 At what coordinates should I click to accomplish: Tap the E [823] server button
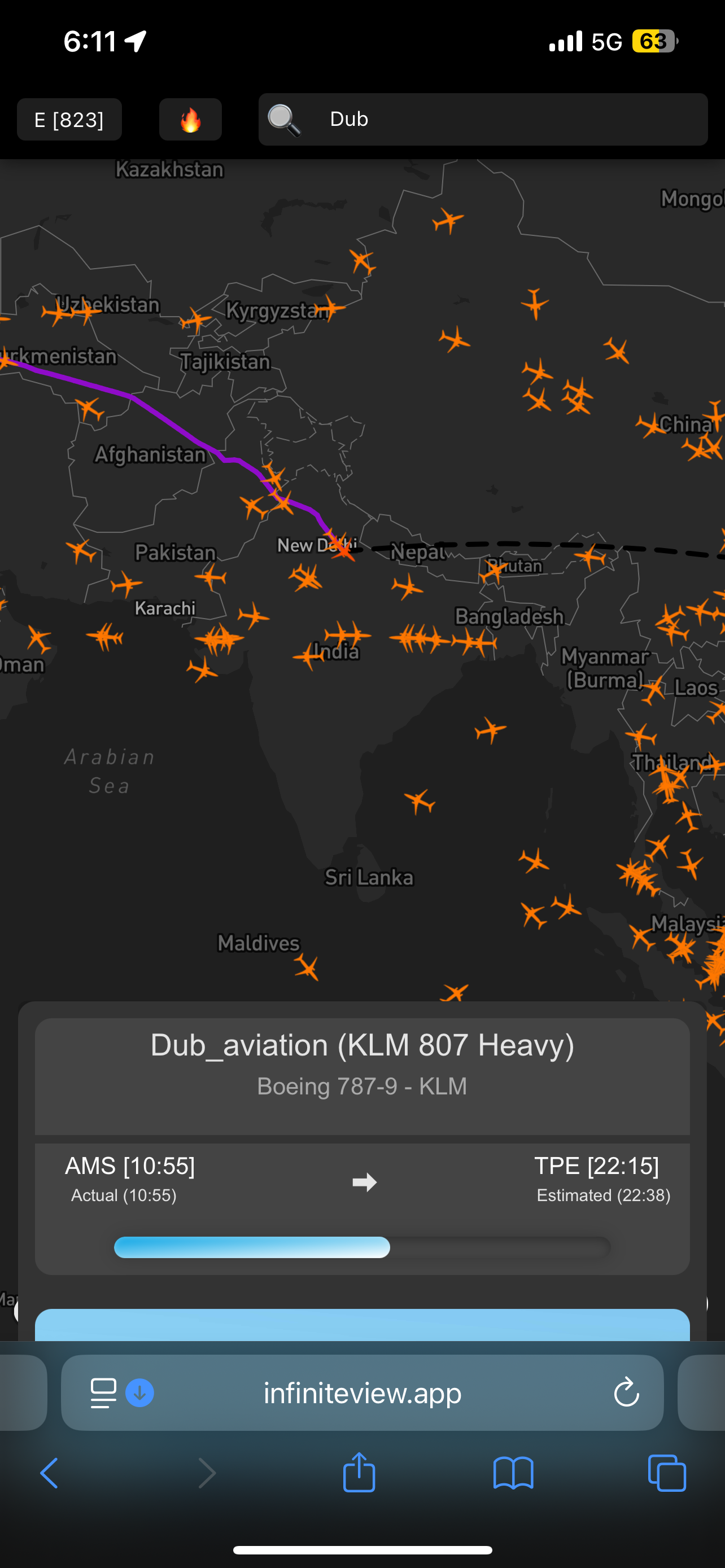point(69,119)
